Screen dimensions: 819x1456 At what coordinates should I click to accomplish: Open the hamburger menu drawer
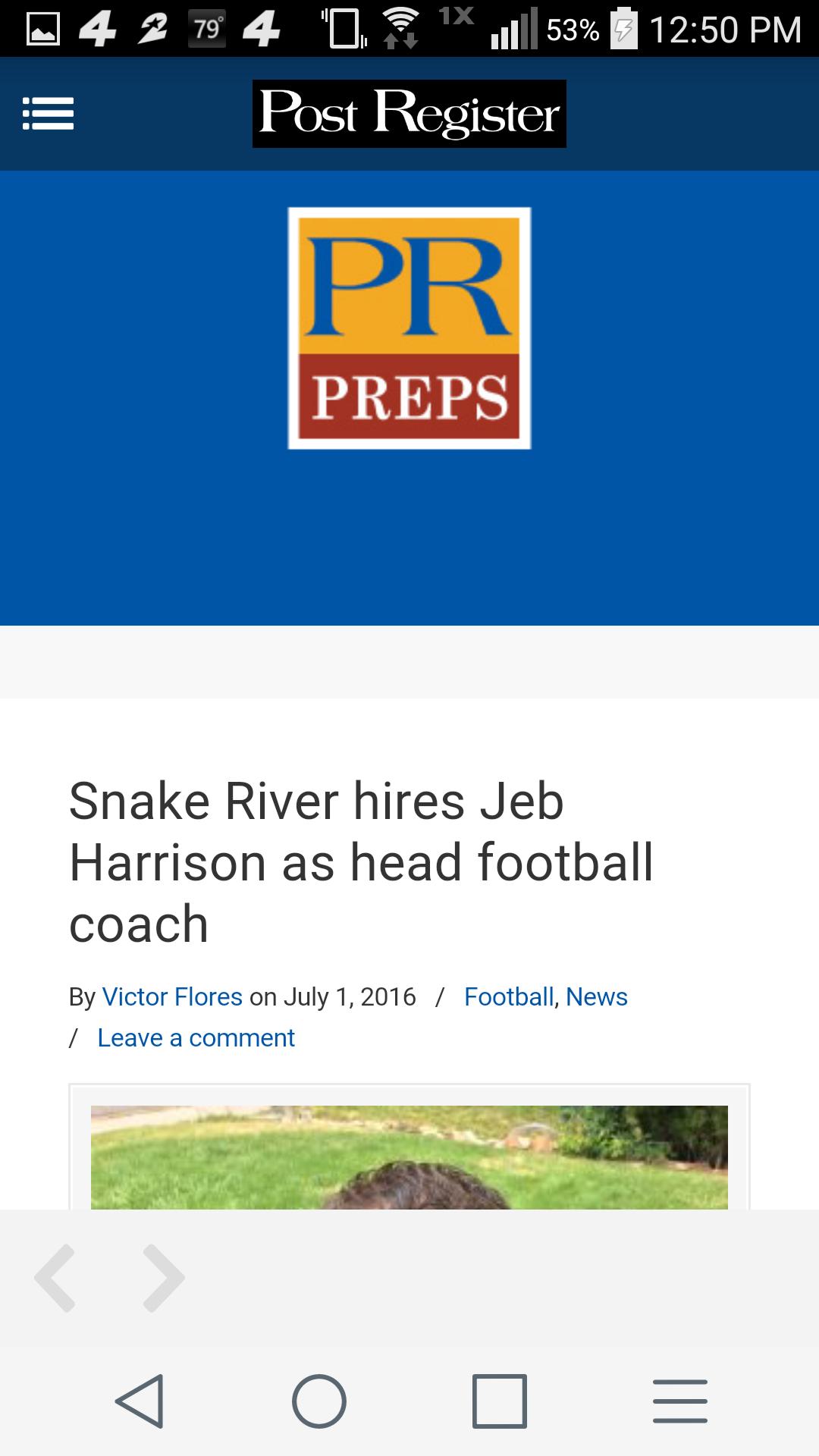point(49,114)
